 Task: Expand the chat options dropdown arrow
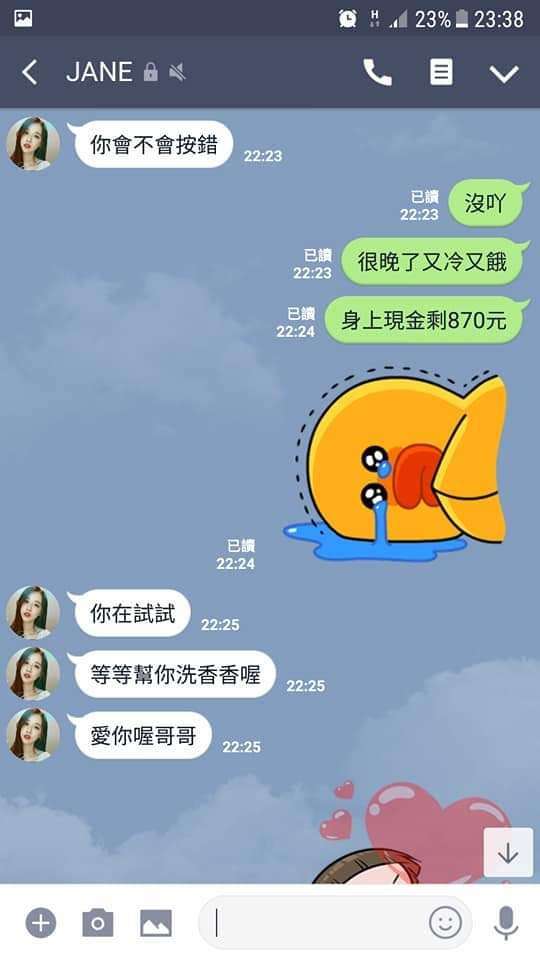[x=504, y=74]
